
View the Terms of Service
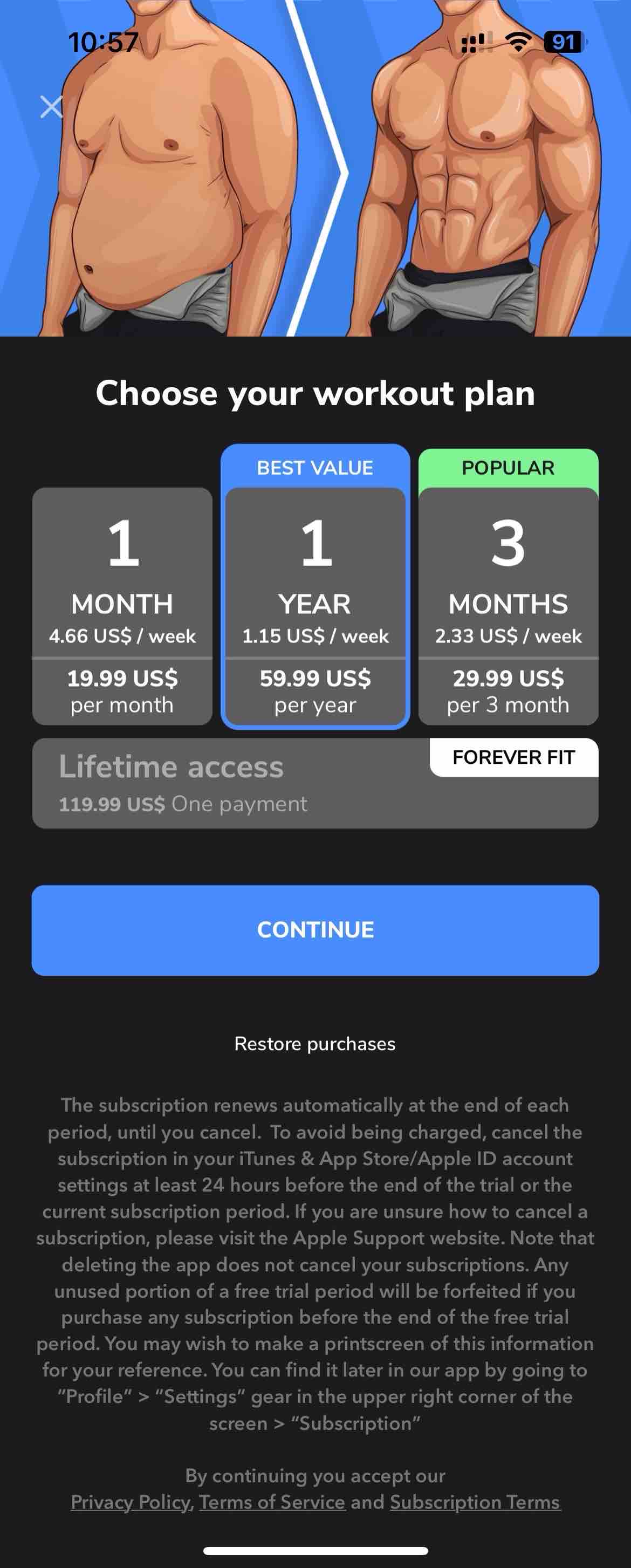pos(272,1502)
